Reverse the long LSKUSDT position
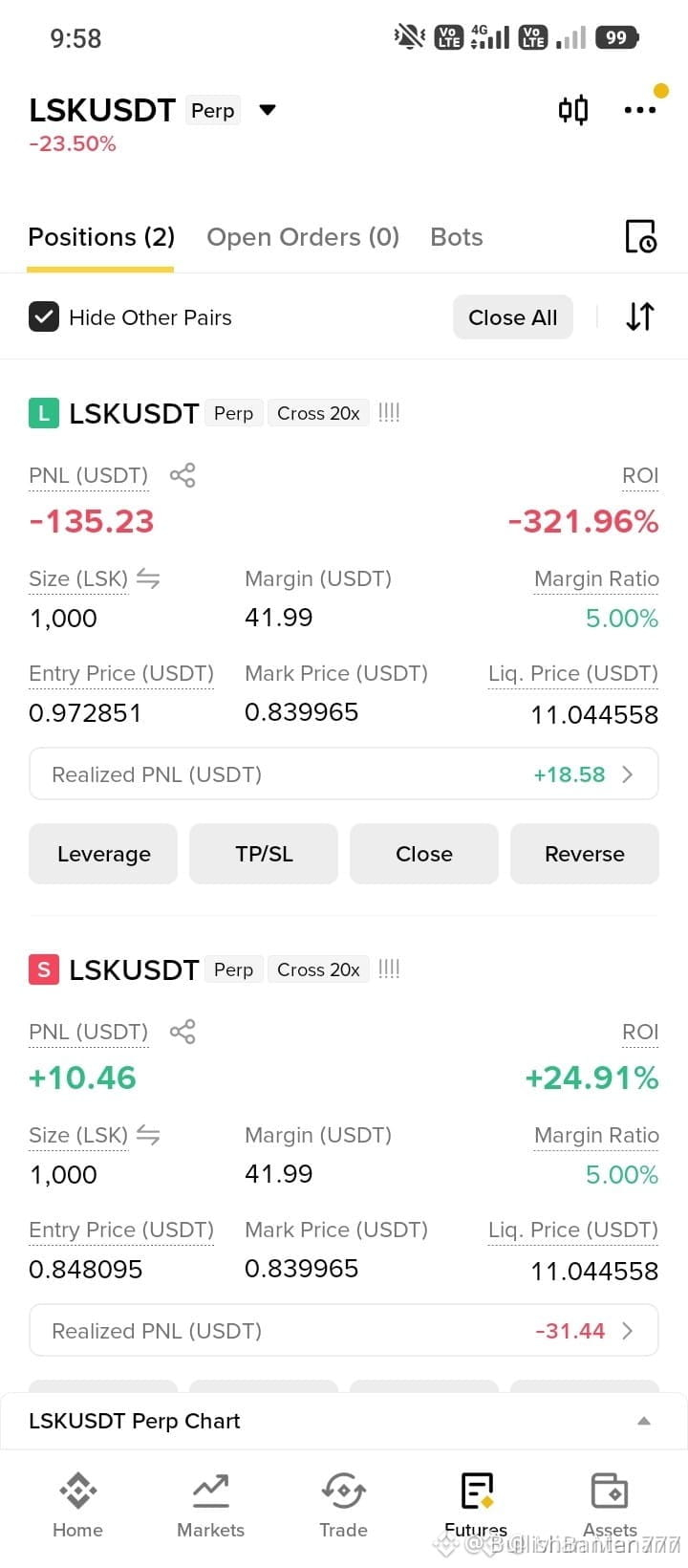The image size is (688, 1568). [x=585, y=854]
